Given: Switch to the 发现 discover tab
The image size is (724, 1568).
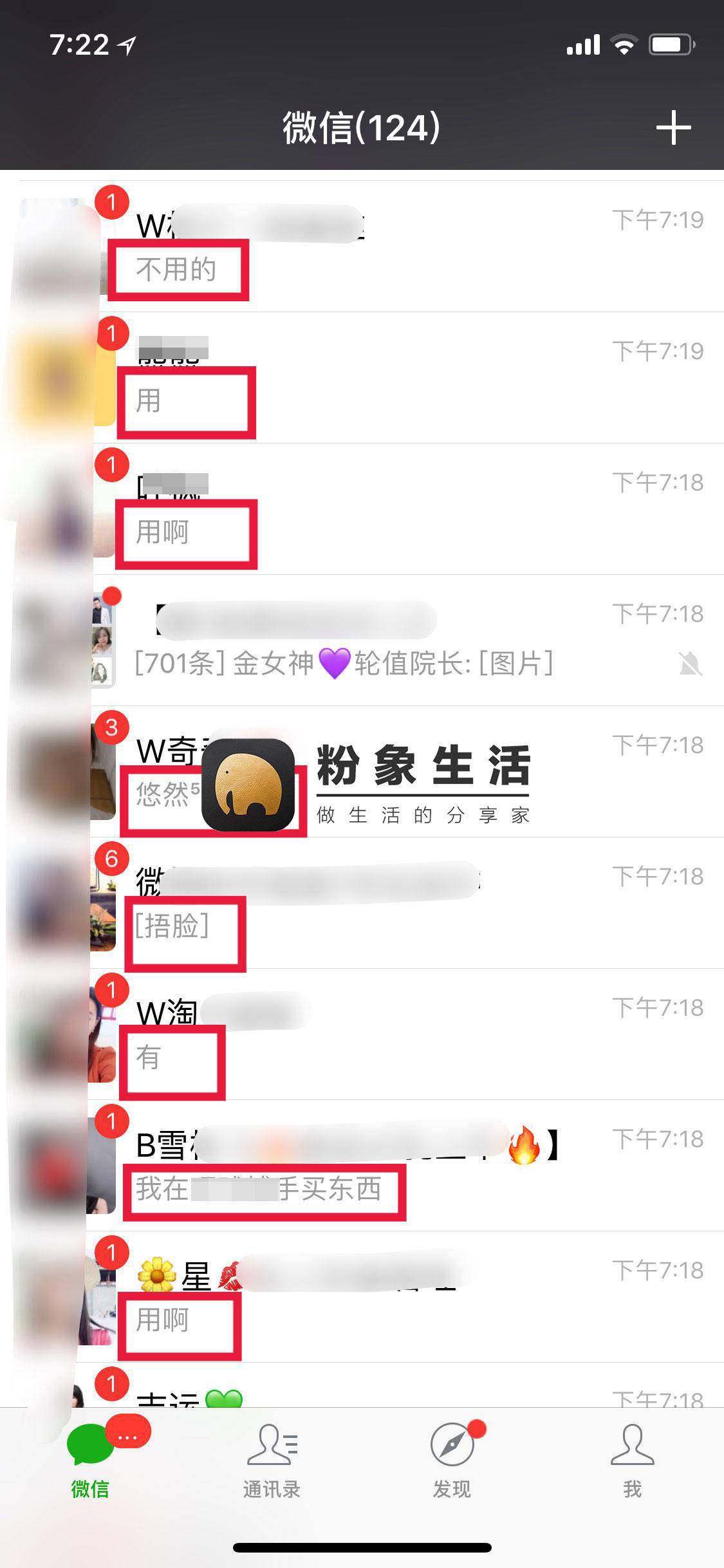Looking at the screenshot, I should pos(452,1462).
